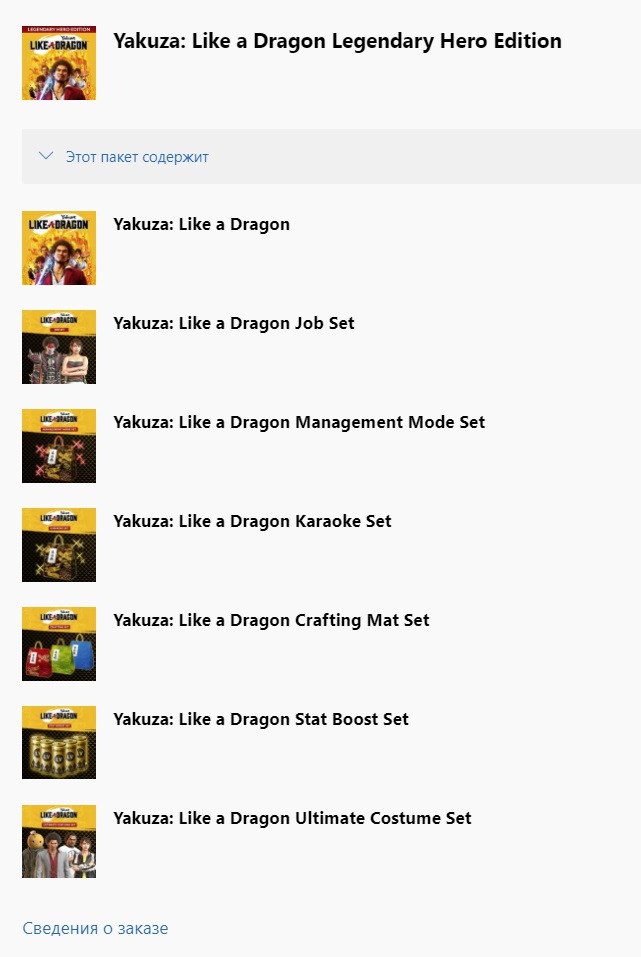This screenshot has height=957, width=641.
Task: Open the Stat Boost Set item
Action: point(260,719)
